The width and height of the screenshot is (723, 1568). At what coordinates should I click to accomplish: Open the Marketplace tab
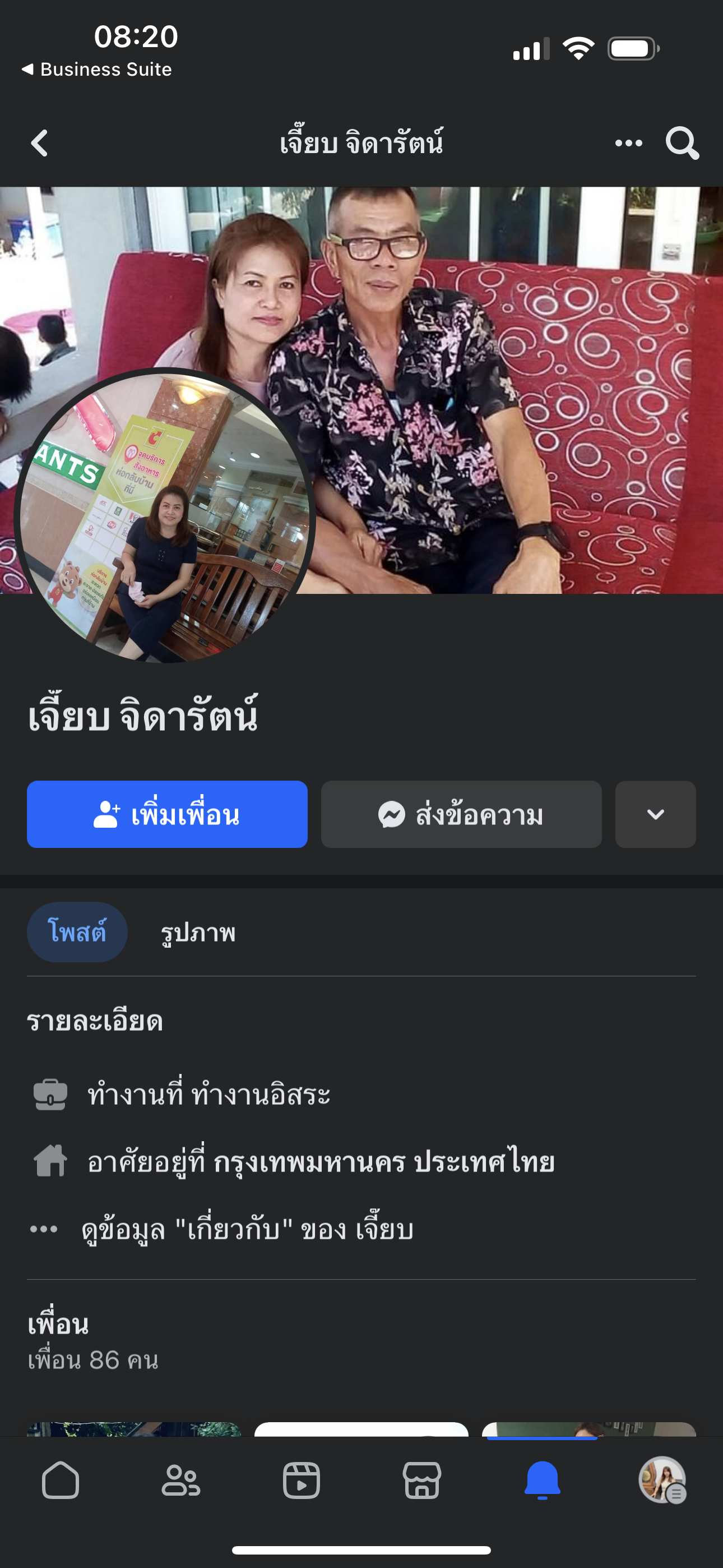pos(421,1481)
